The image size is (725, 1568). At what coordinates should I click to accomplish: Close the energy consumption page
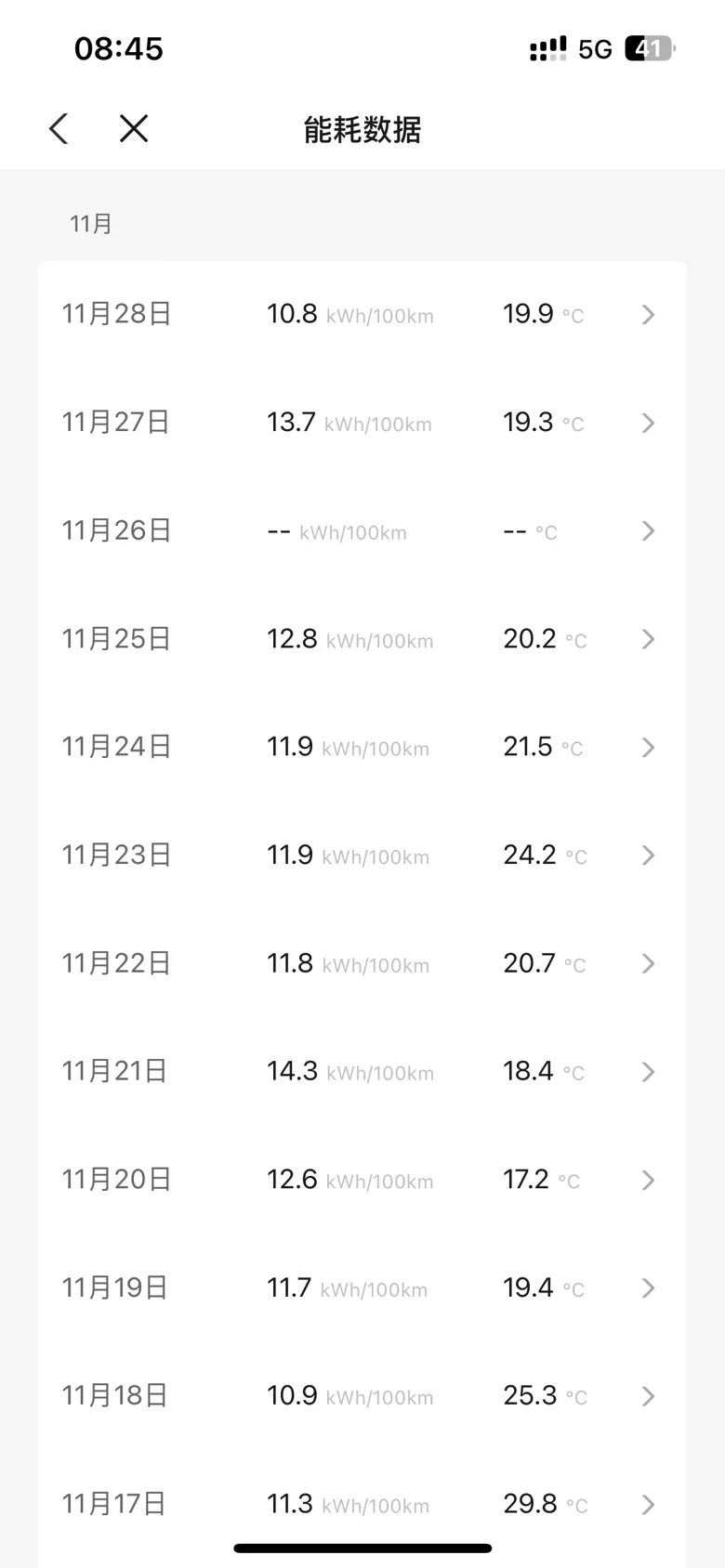pos(134,129)
